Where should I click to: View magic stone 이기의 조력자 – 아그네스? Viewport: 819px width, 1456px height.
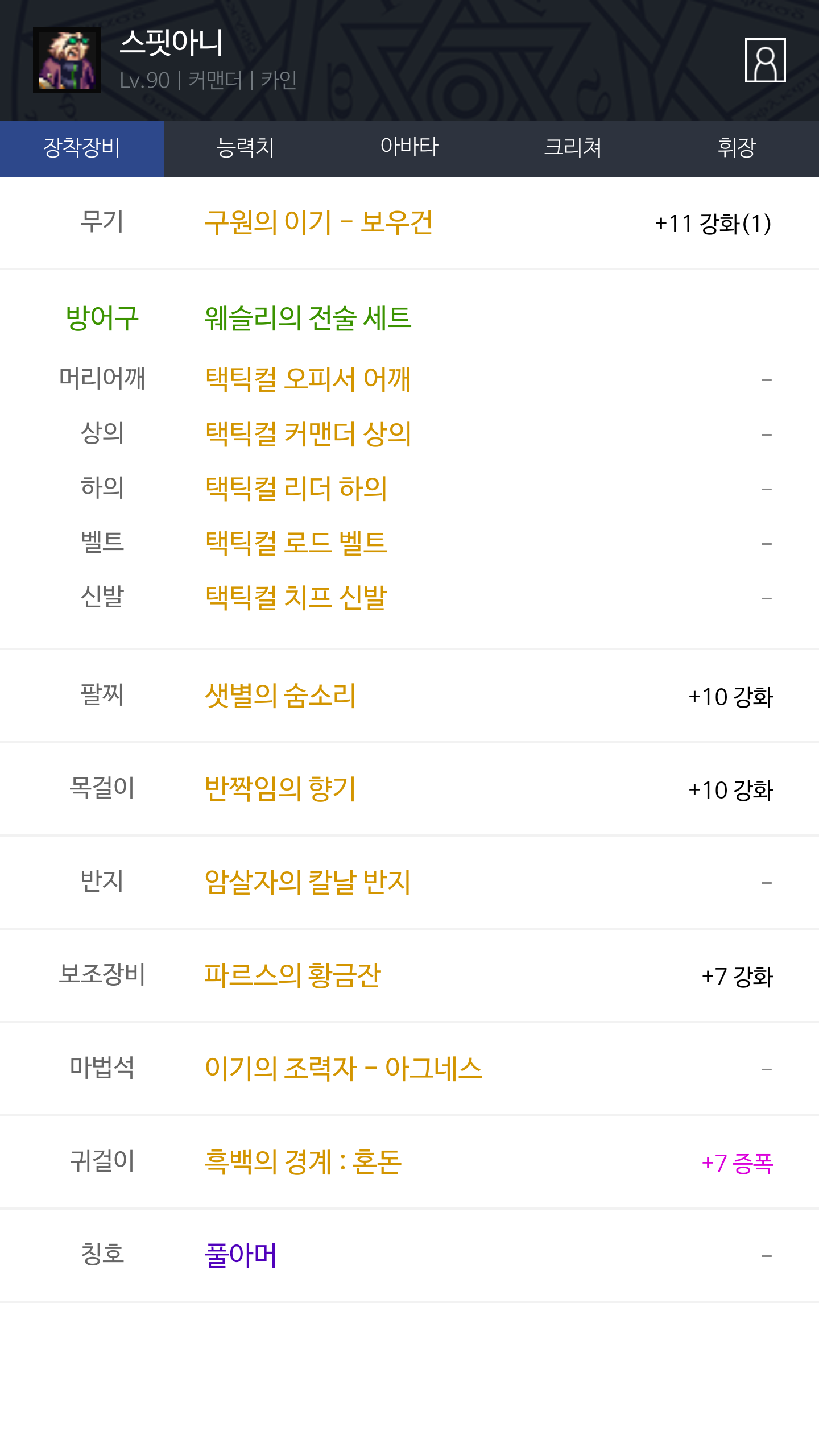[x=343, y=1069]
